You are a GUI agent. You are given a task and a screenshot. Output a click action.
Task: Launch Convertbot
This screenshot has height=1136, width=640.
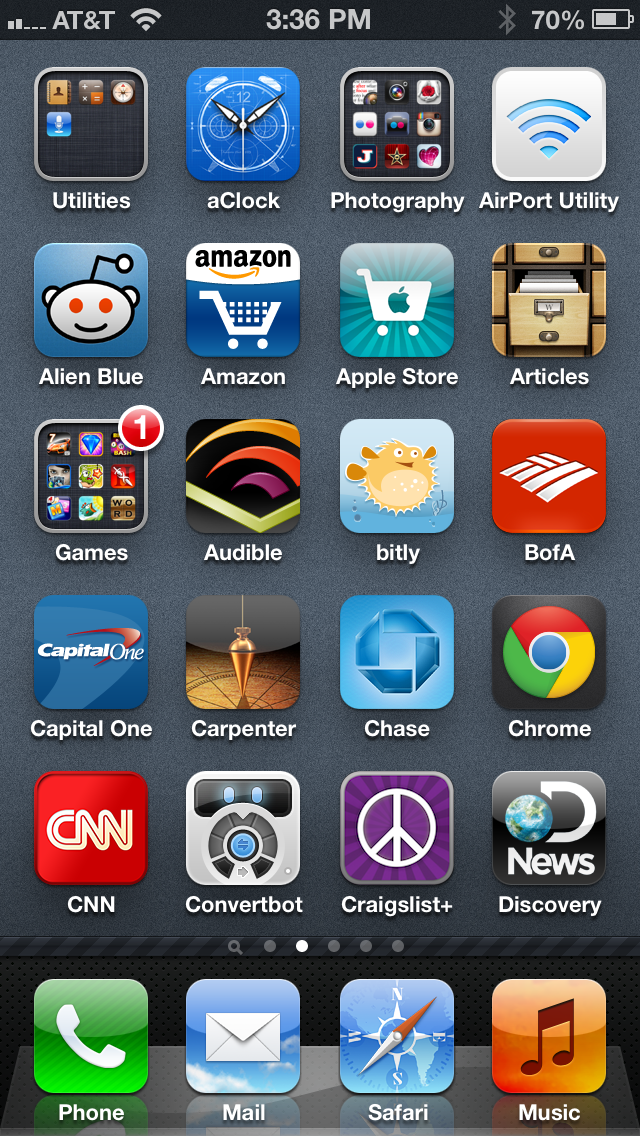(243, 828)
